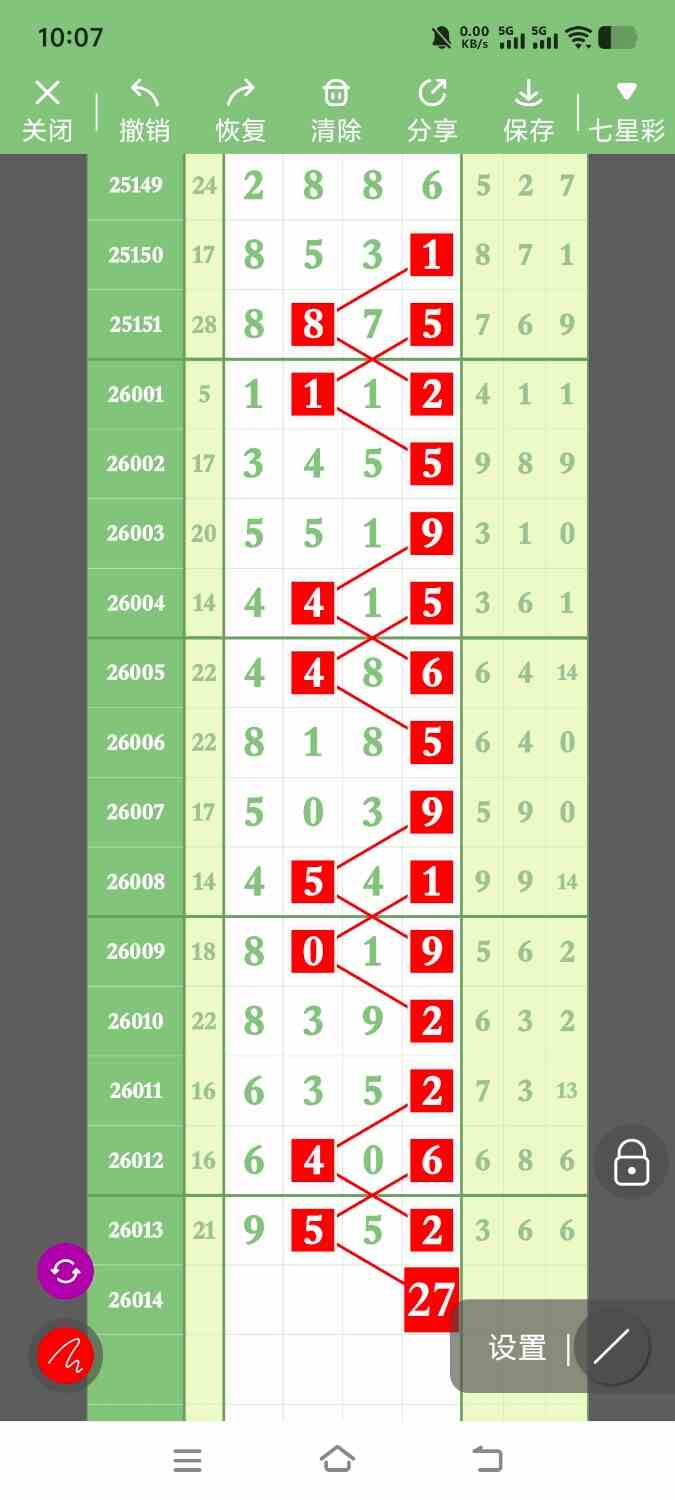The height and width of the screenshot is (1500, 675).
Task: Go back using system back button
Action: [x=487, y=1460]
